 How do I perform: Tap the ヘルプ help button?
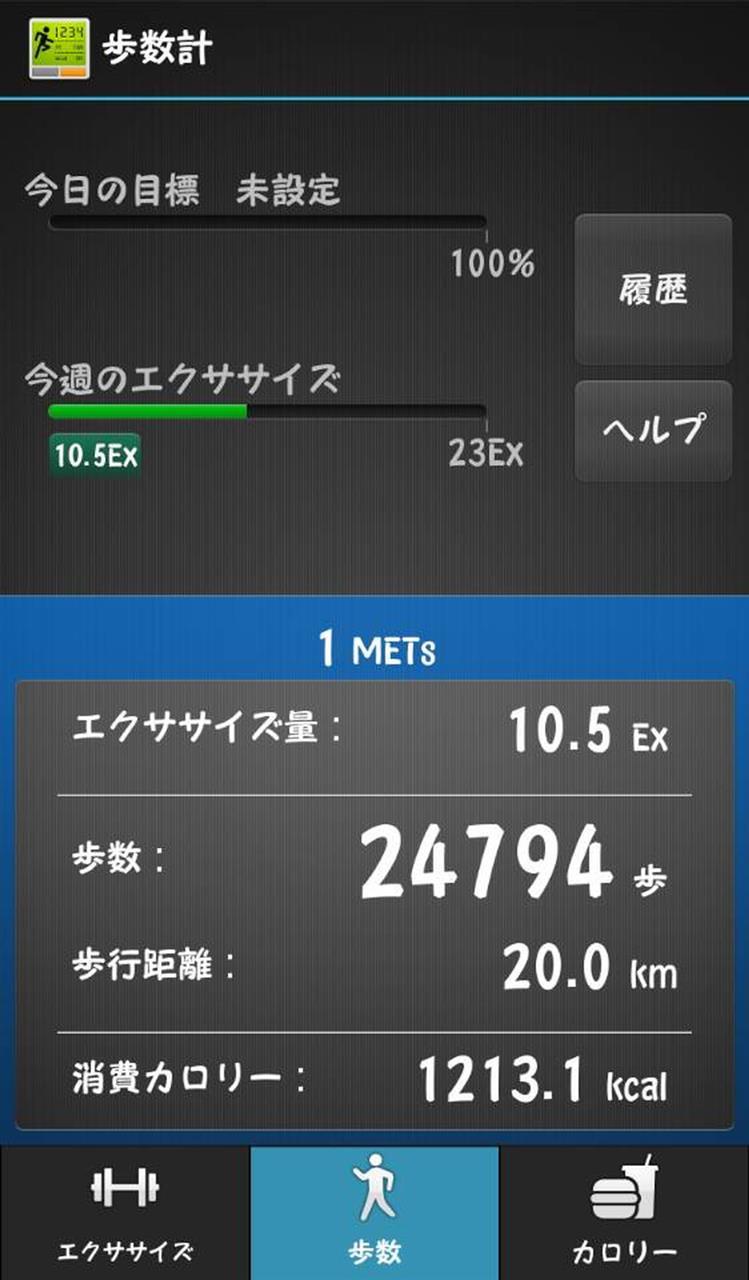click(653, 430)
